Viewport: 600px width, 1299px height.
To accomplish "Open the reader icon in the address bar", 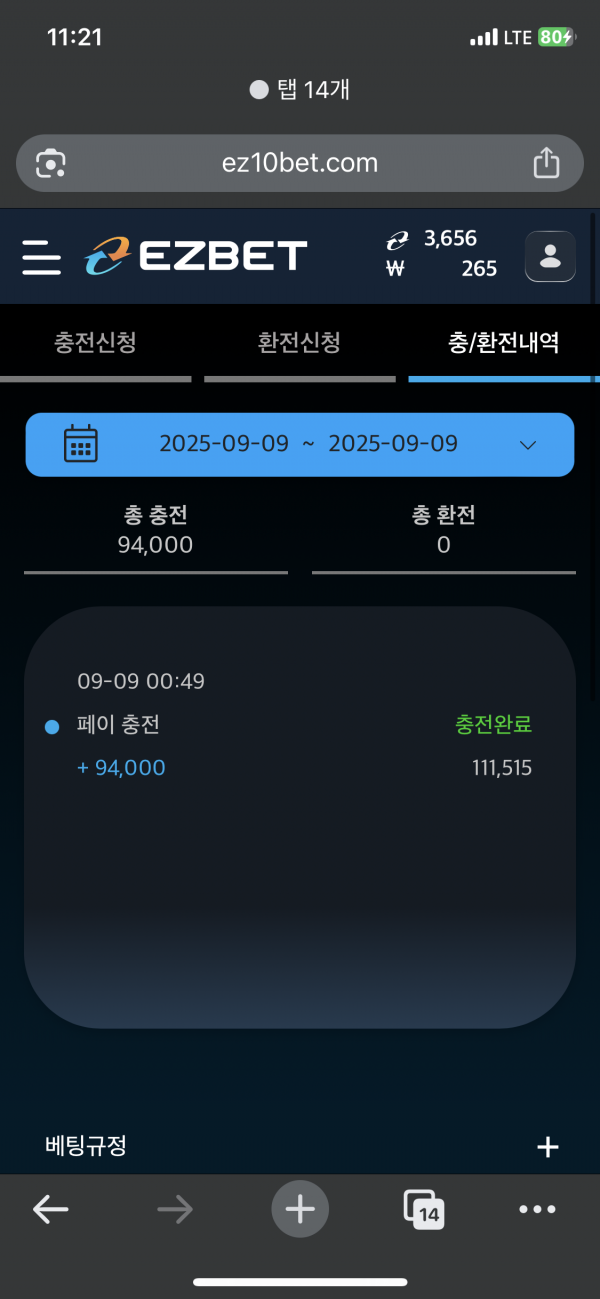I will coord(50,163).
